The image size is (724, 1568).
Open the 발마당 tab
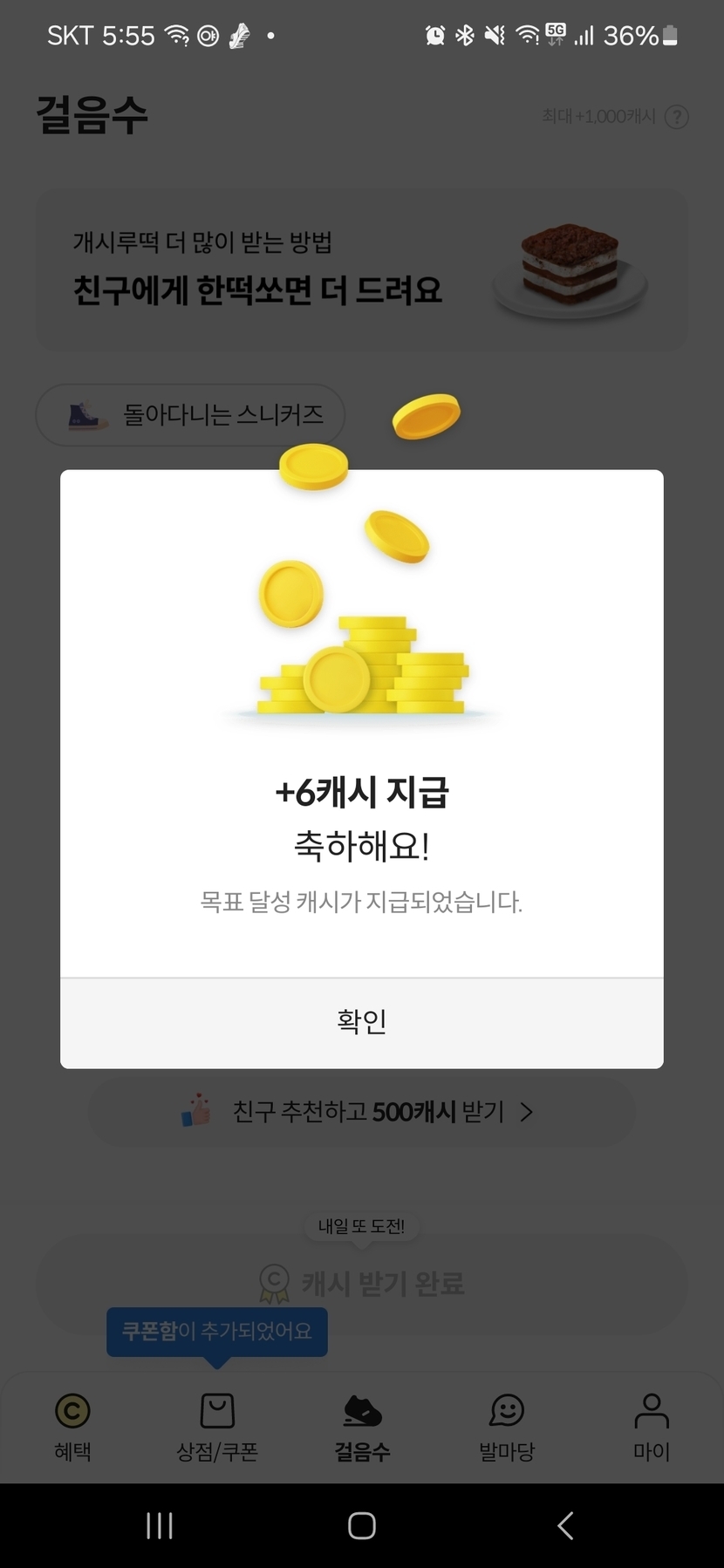pos(507,1425)
